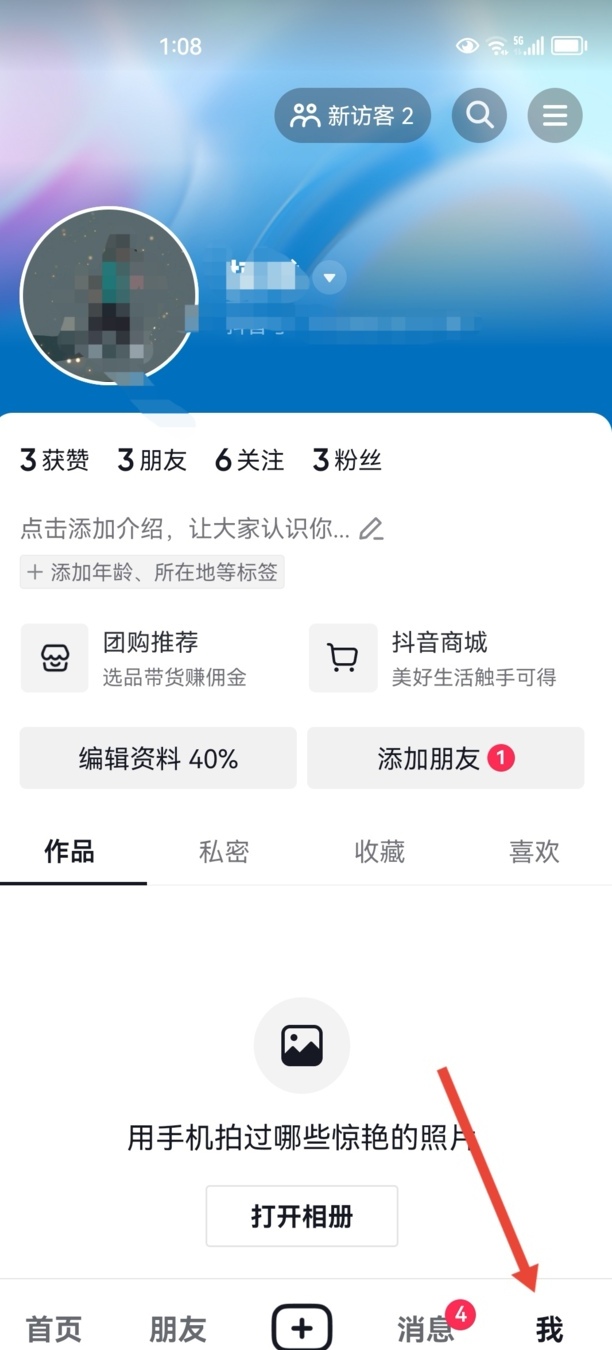
Task: Switch to the 收藏 favorites tab
Action: 379,851
